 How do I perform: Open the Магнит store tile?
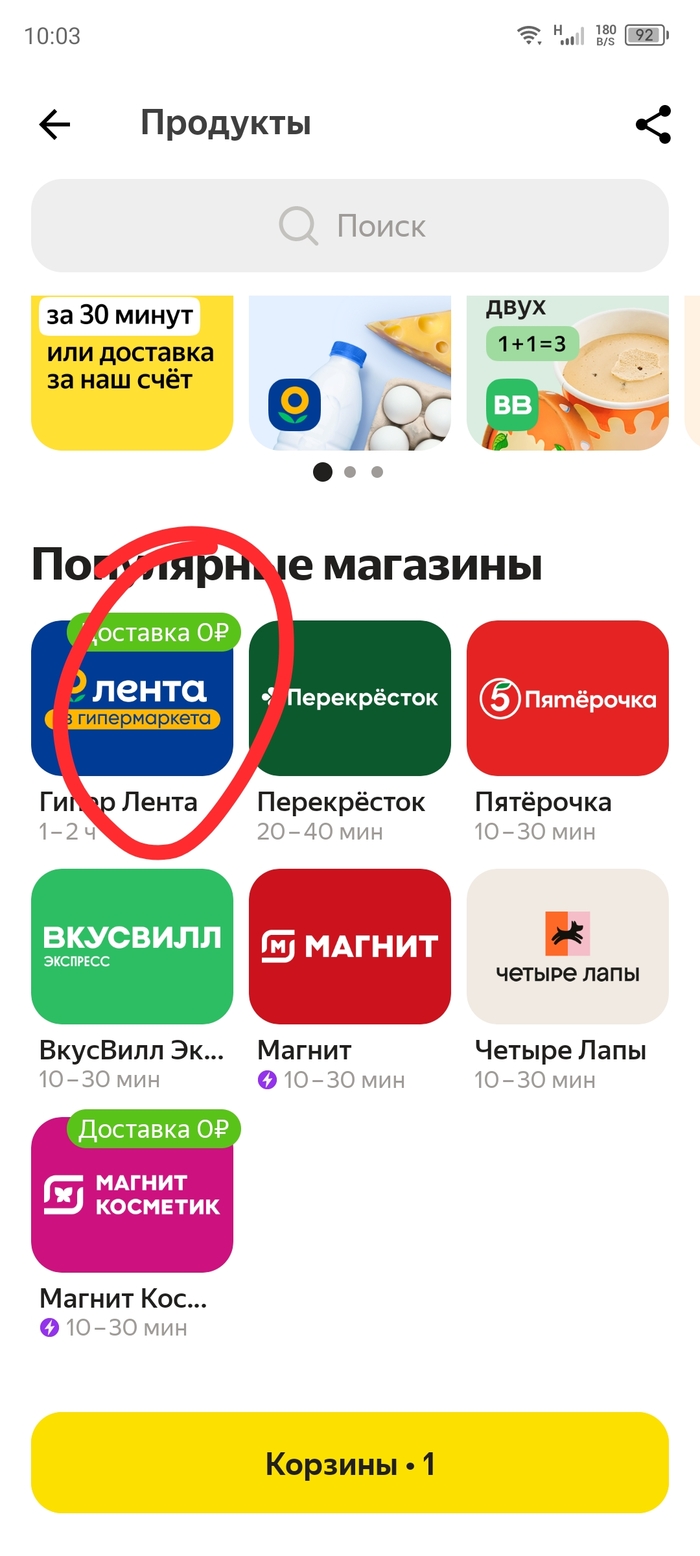(349, 946)
